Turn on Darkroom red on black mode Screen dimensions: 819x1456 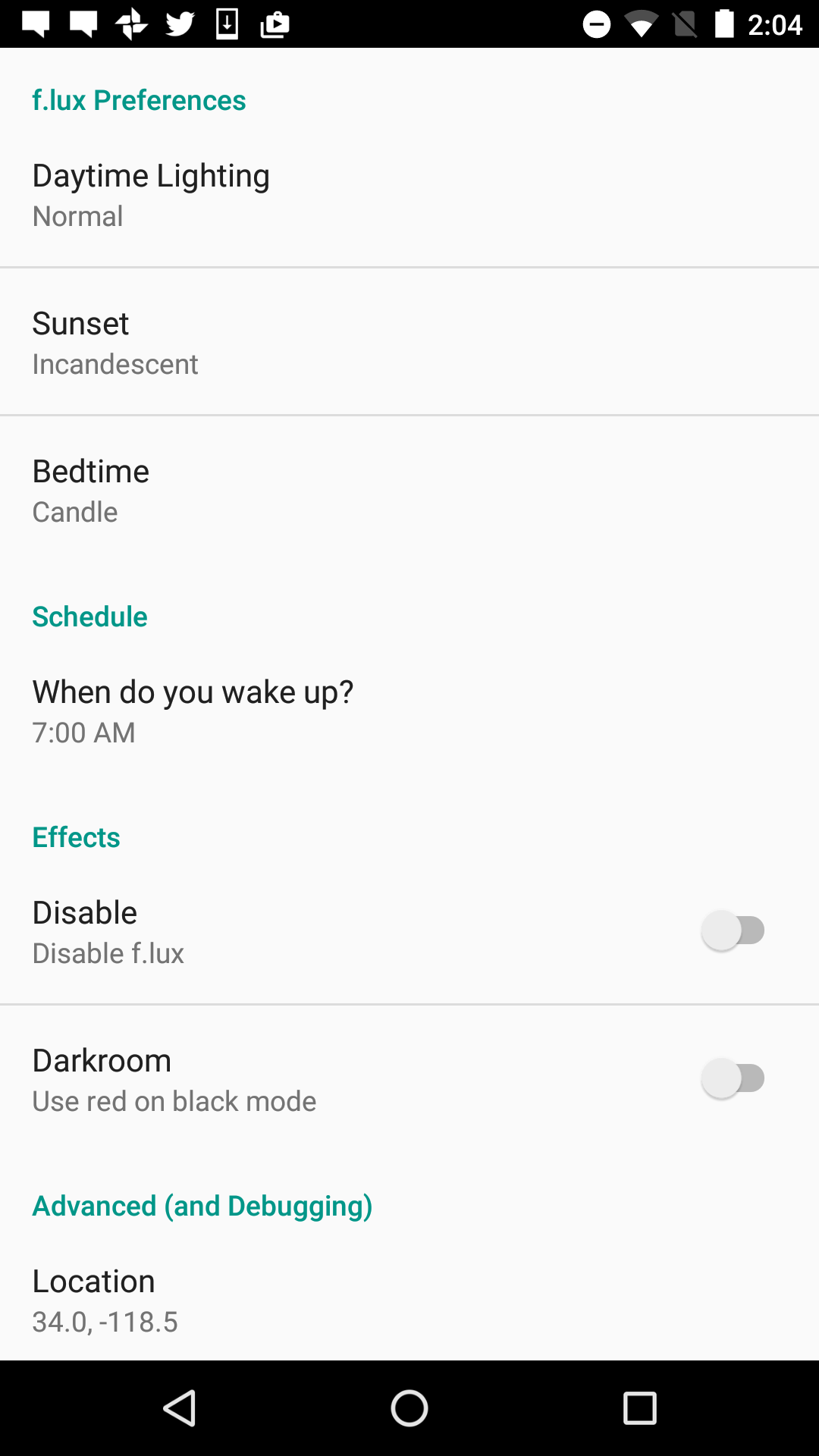click(x=733, y=1078)
